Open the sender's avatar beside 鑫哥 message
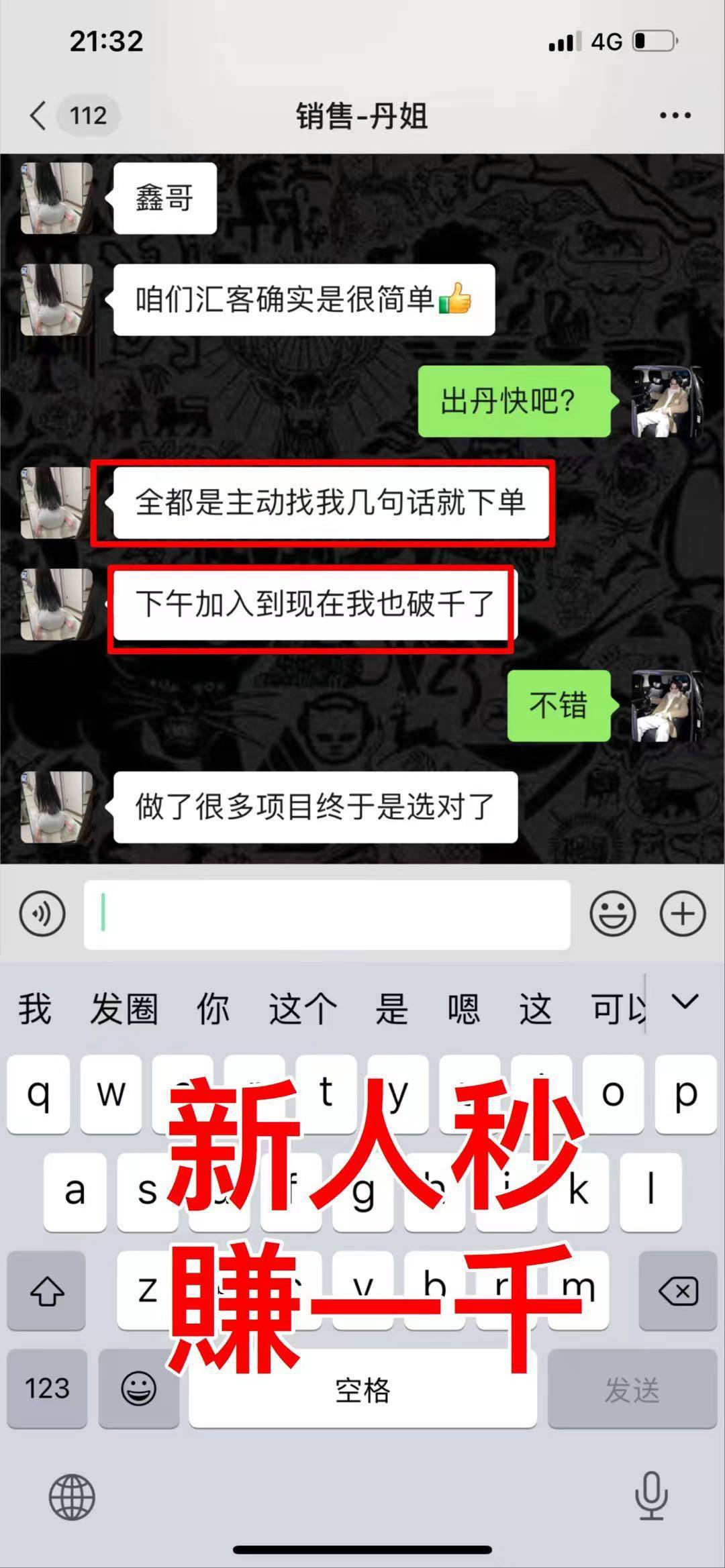Screen dimensions: 725x1568 (56, 199)
